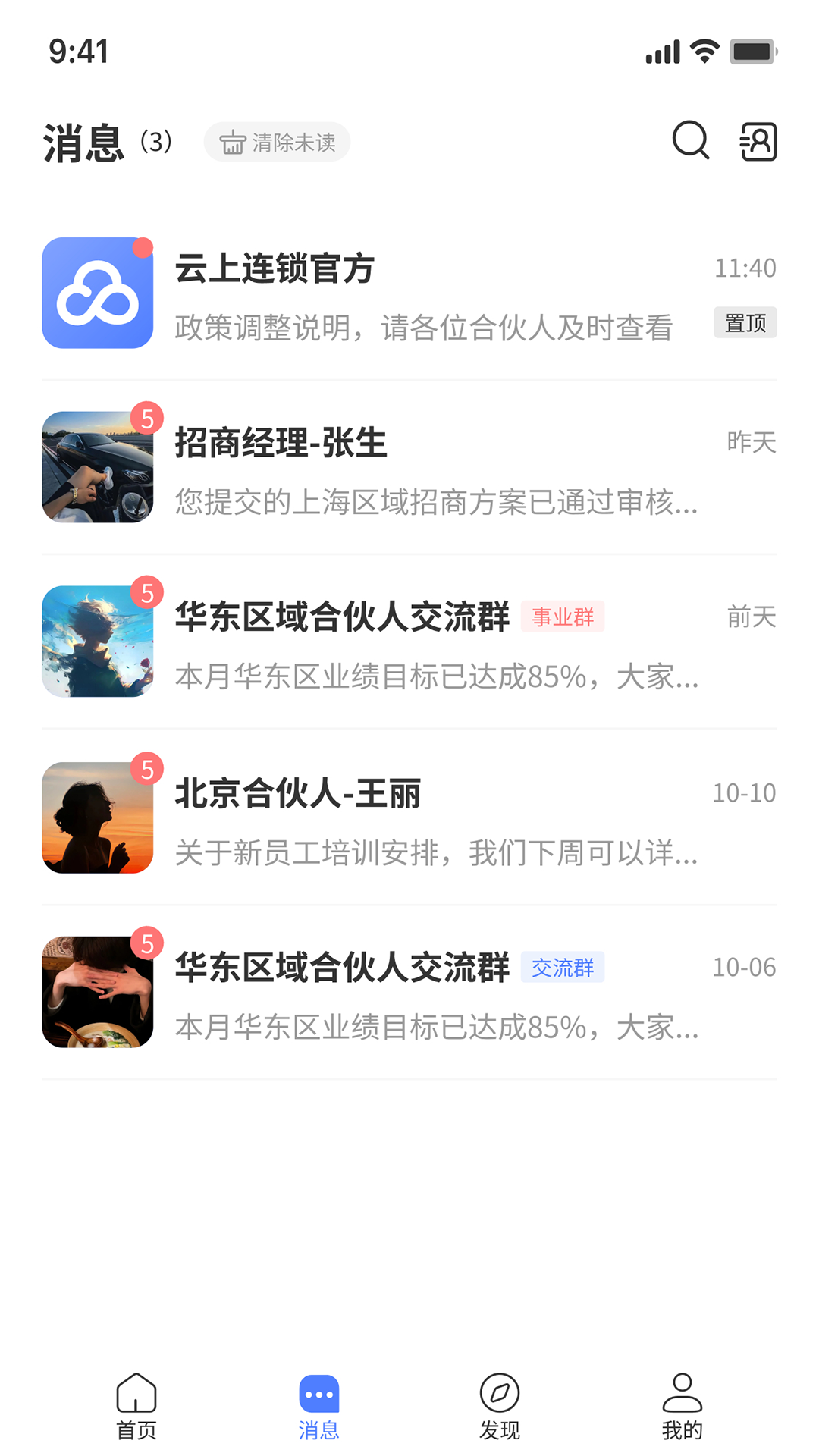Tap the 置顶 pinned label
The image size is (819, 1456).
745,322
